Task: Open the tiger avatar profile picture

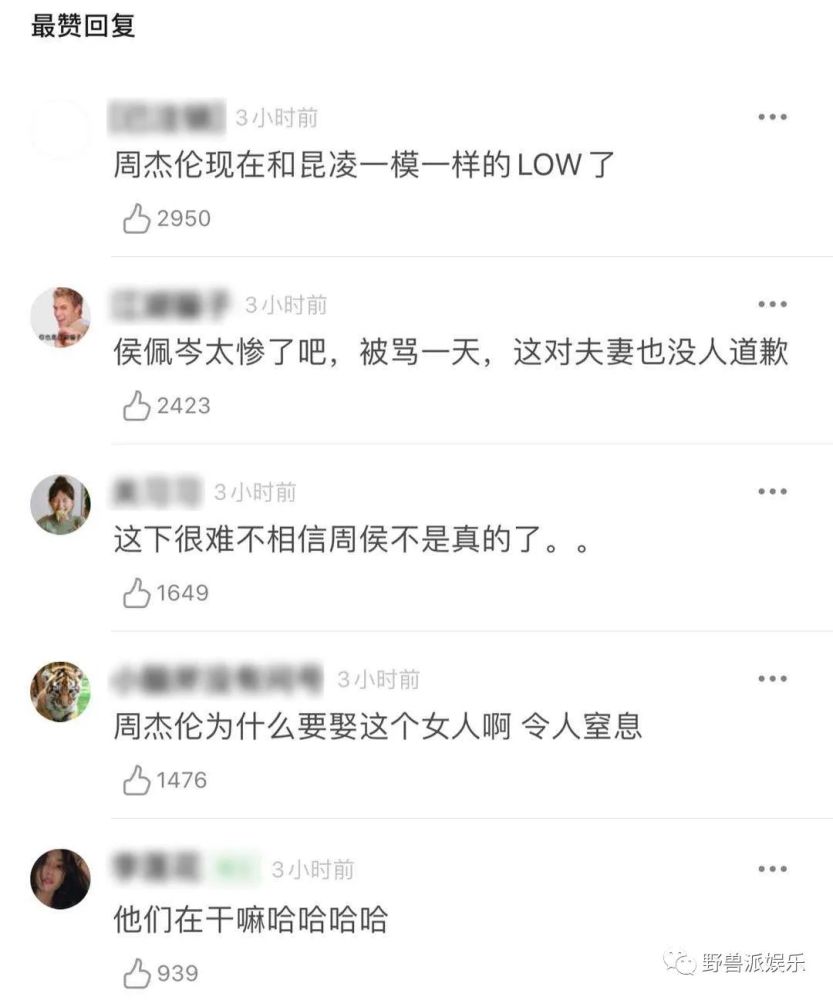Action: pyautogui.click(x=62, y=690)
